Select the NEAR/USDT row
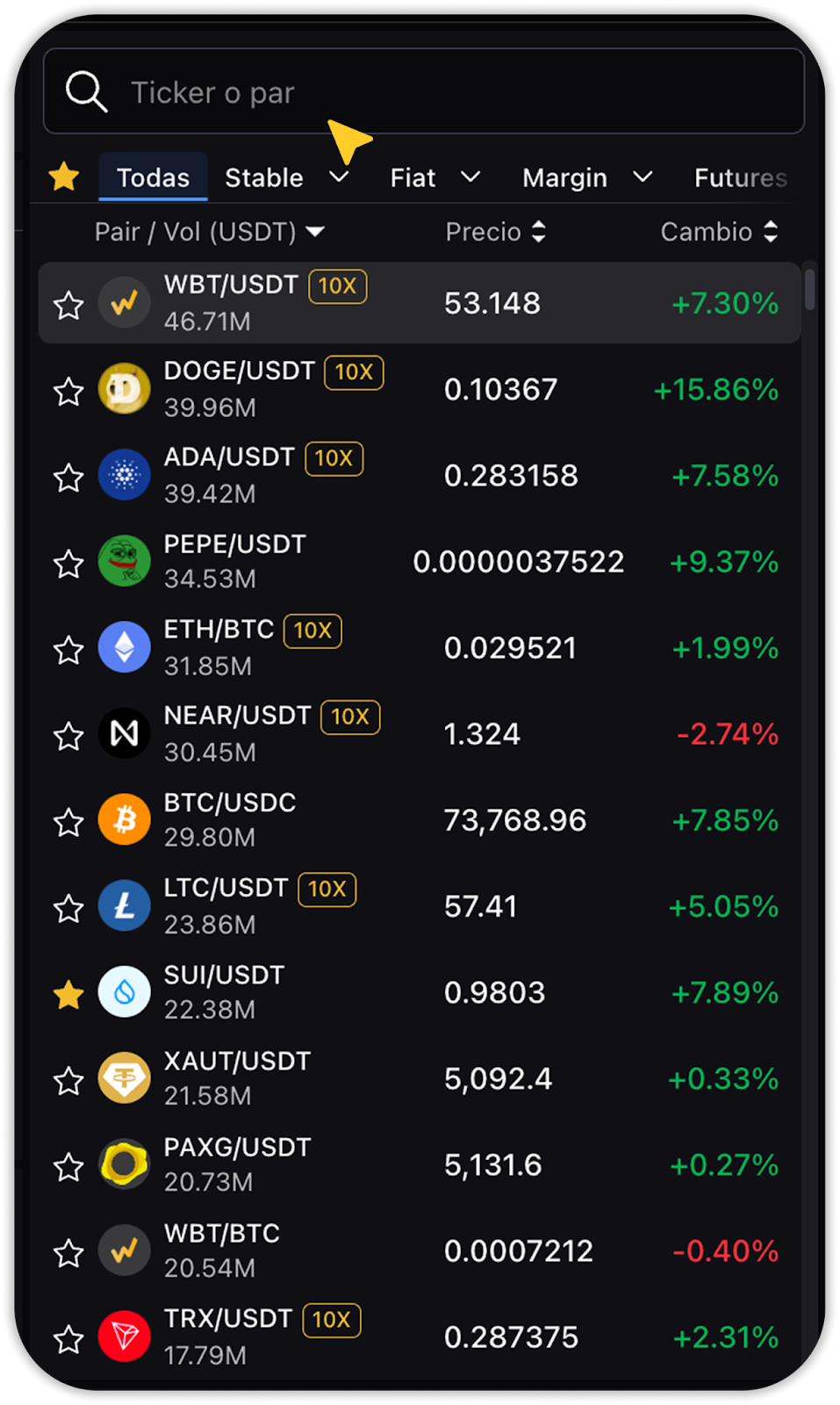The image size is (840, 1405). [420, 733]
